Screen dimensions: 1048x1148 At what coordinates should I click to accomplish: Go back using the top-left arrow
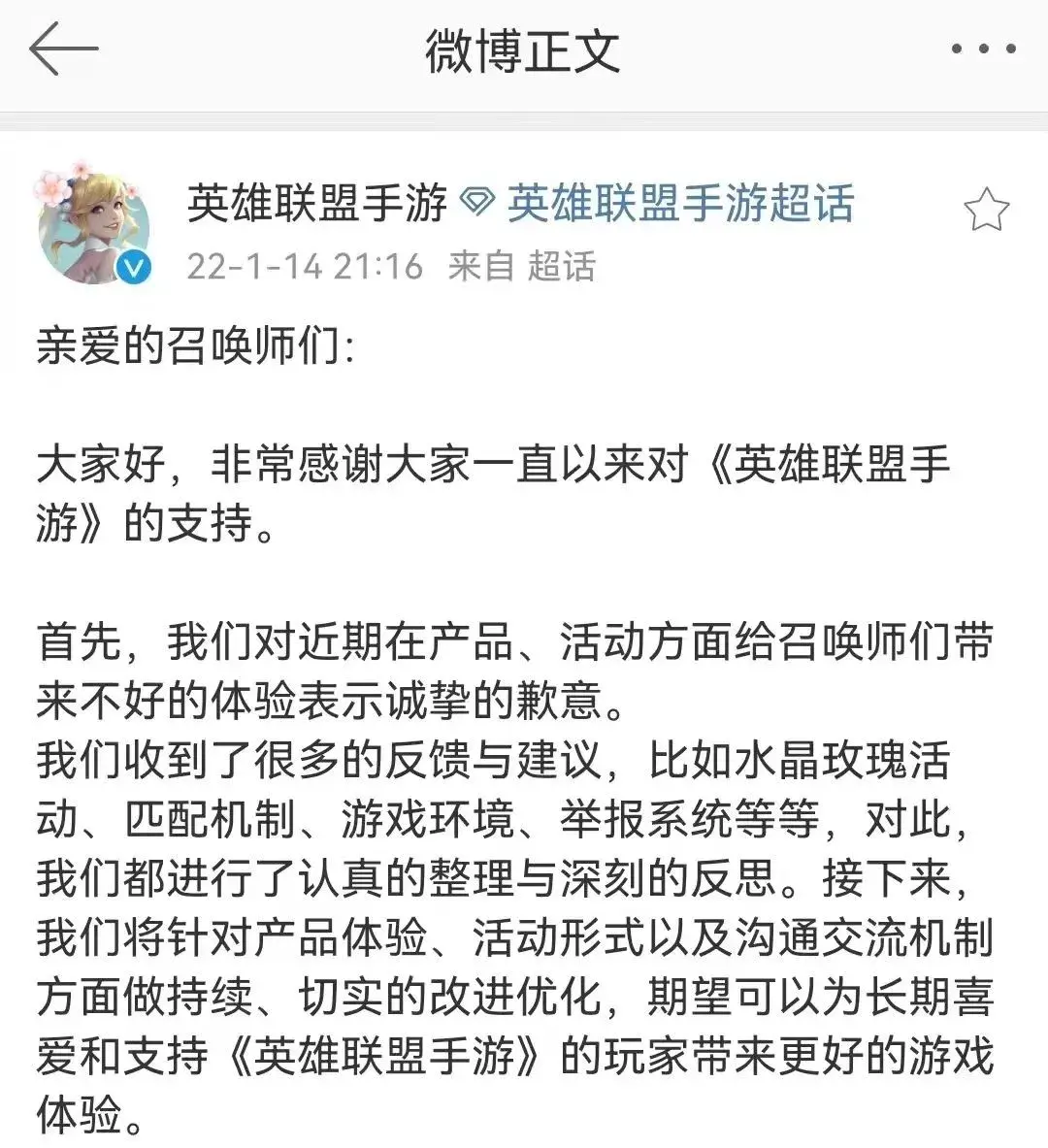(64, 49)
